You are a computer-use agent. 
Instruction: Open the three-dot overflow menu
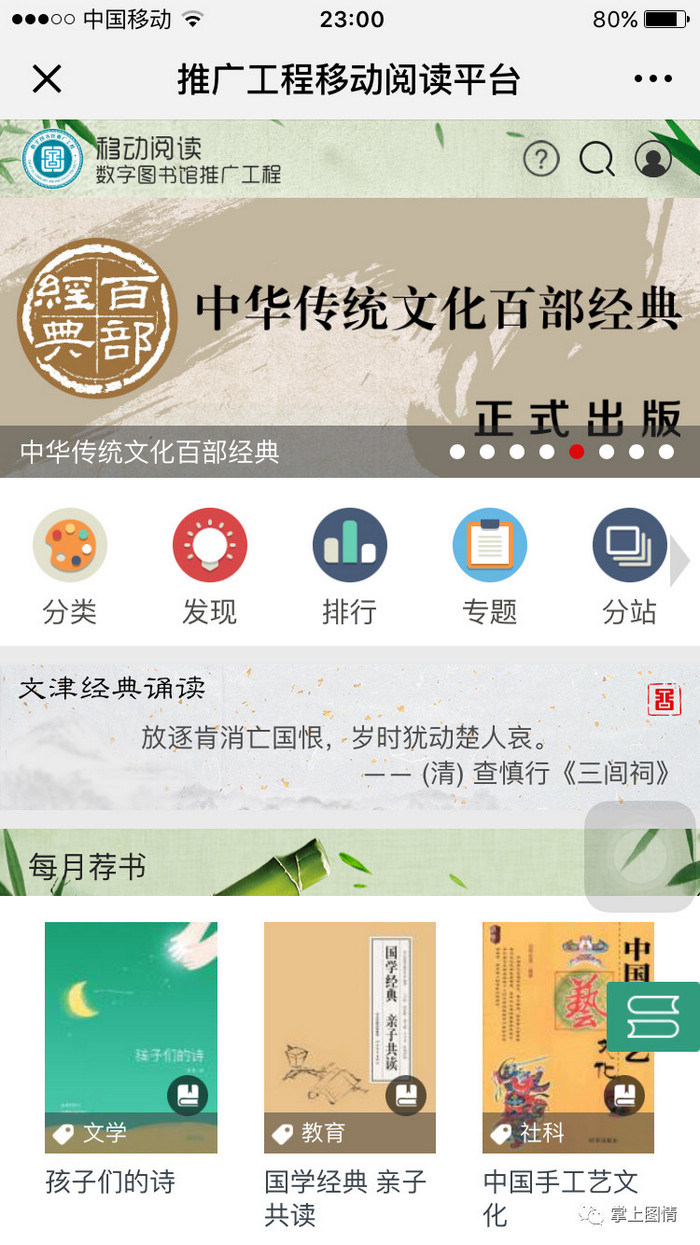click(653, 79)
